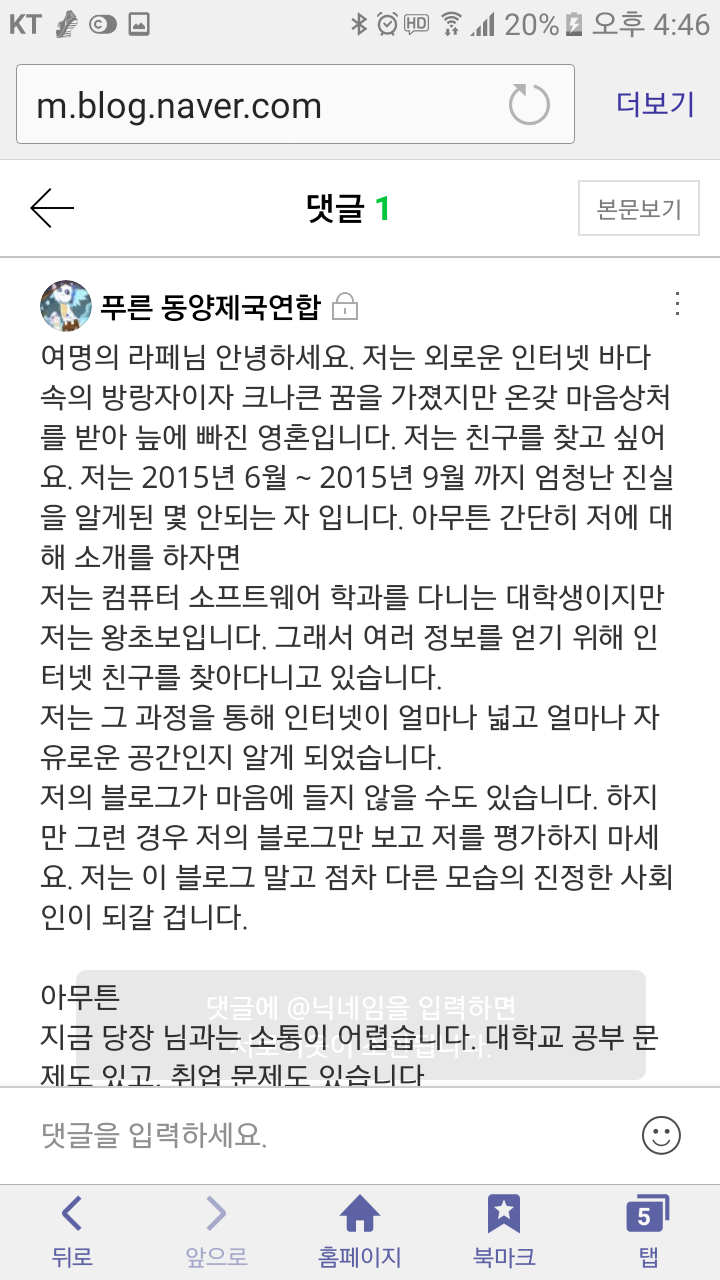The height and width of the screenshot is (1280, 720).
Task: Tap the 댓글을 입력하세요 comment field
Action: point(320,1134)
